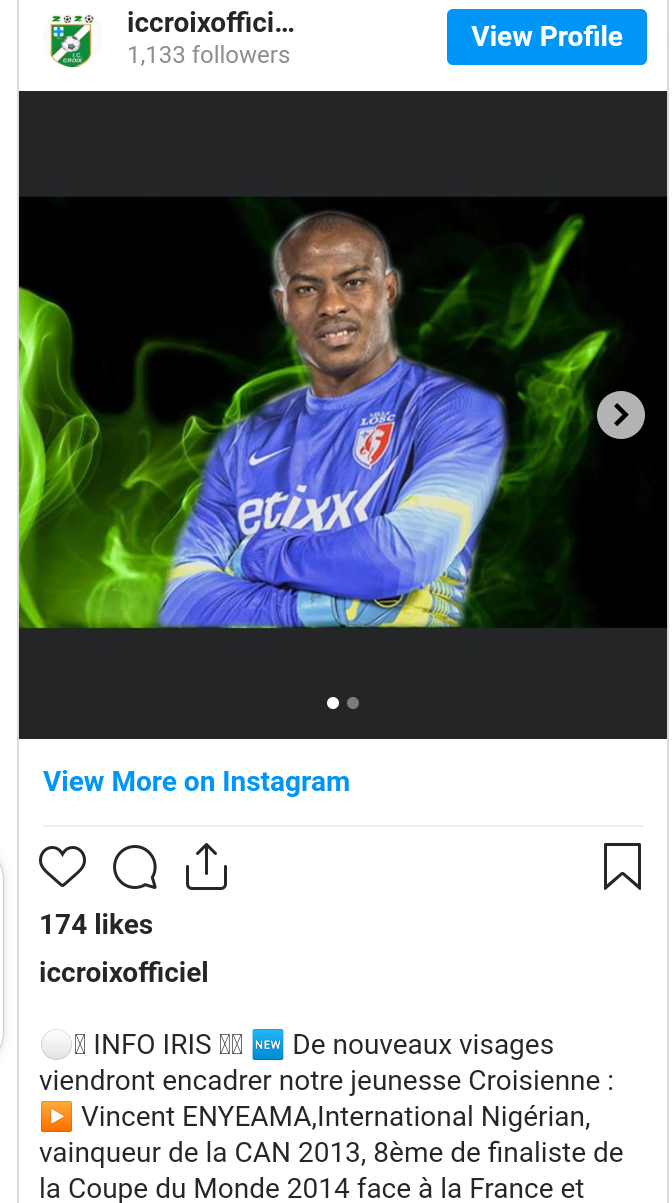Open comments with the speech bubble icon
Screen dimensions: 672x1203
pyautogui.click(x=135, y=867)
